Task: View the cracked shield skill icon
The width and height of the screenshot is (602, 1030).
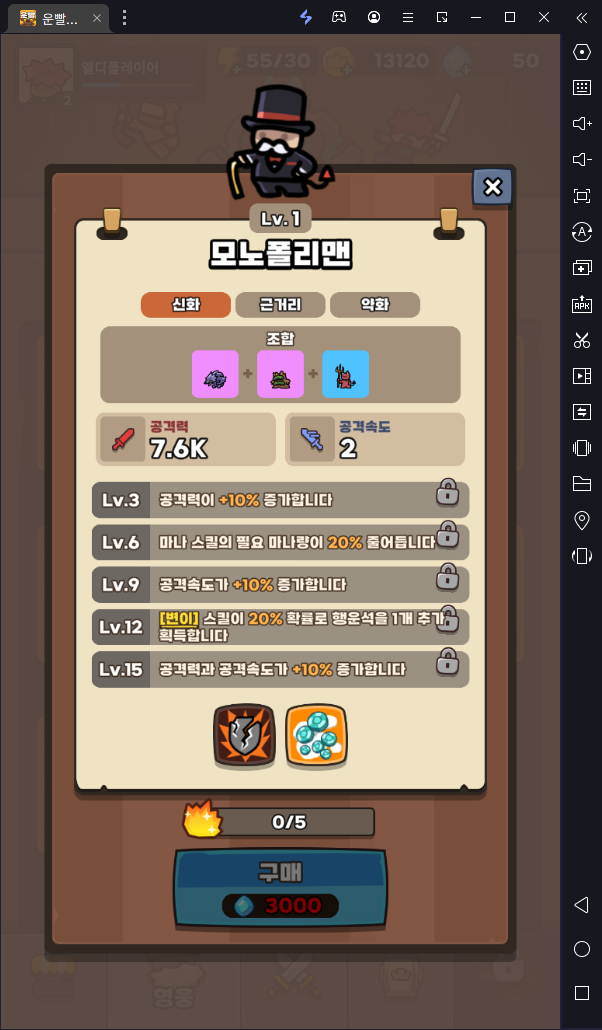Action: click(x=244, y=736)
